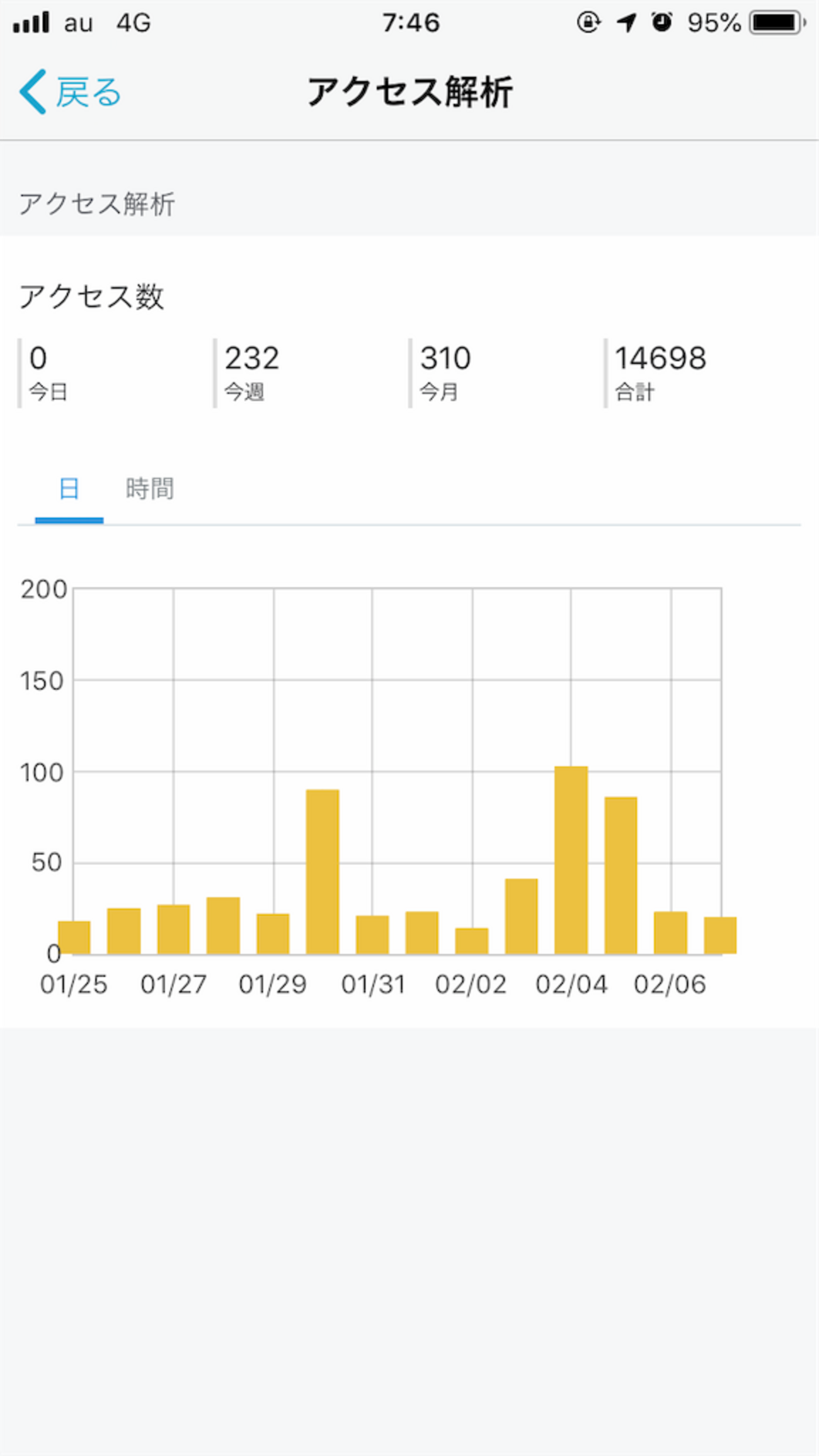Switch to the 時間 tab
Screen dimensions: 819x1456
(x=149, y=489)
